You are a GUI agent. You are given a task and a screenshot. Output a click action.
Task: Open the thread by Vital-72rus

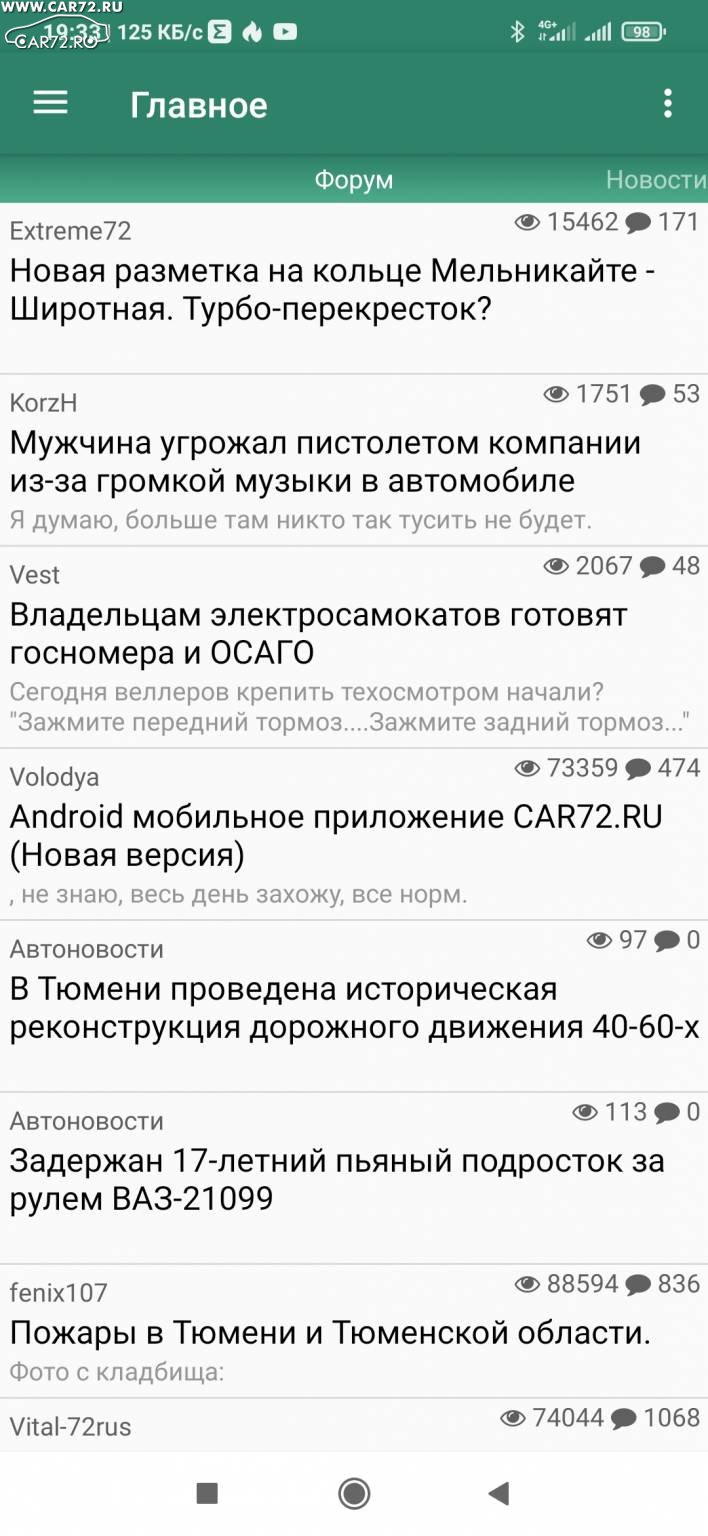pyautogui.click(x=354, y=1425)
